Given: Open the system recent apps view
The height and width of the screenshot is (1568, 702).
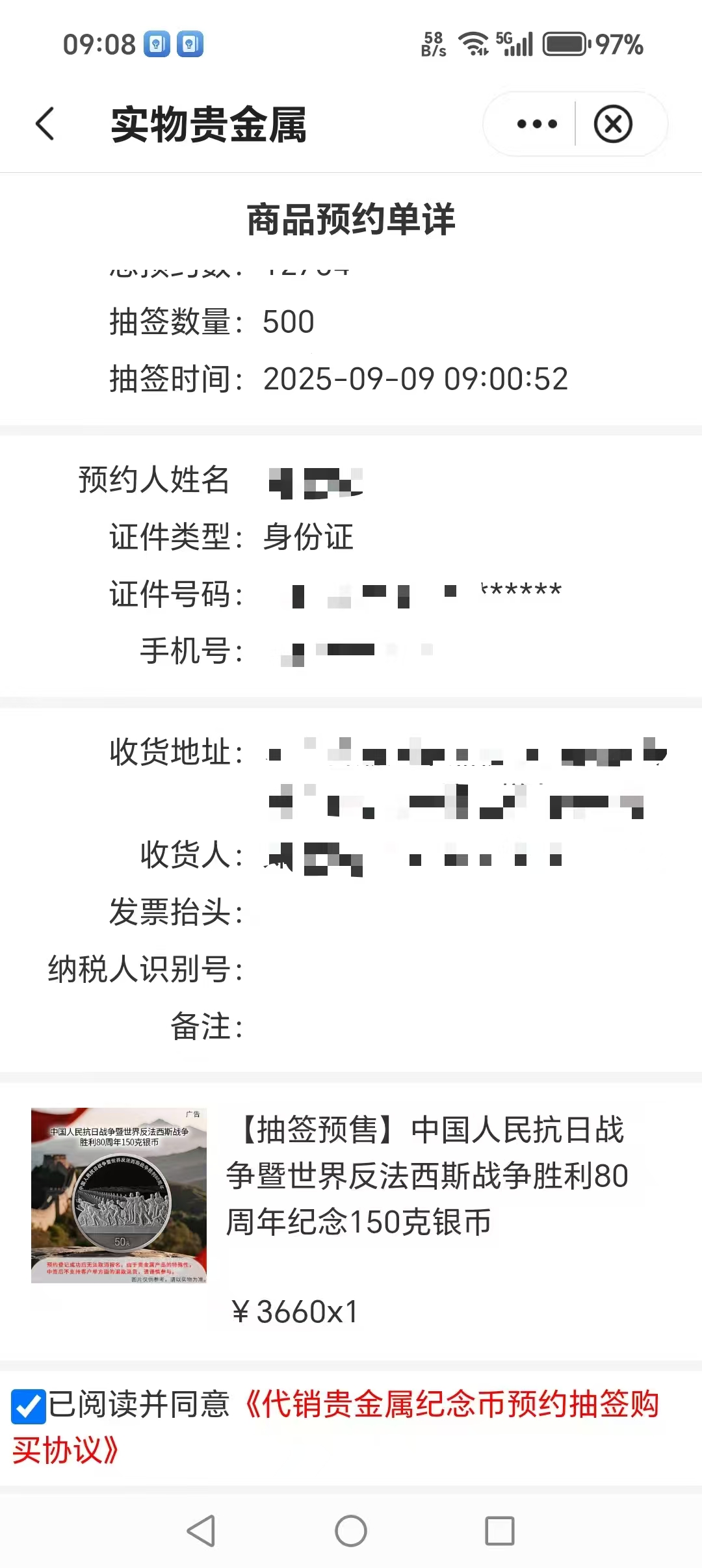Looking at the screenshot, I should coord(500,1531).
